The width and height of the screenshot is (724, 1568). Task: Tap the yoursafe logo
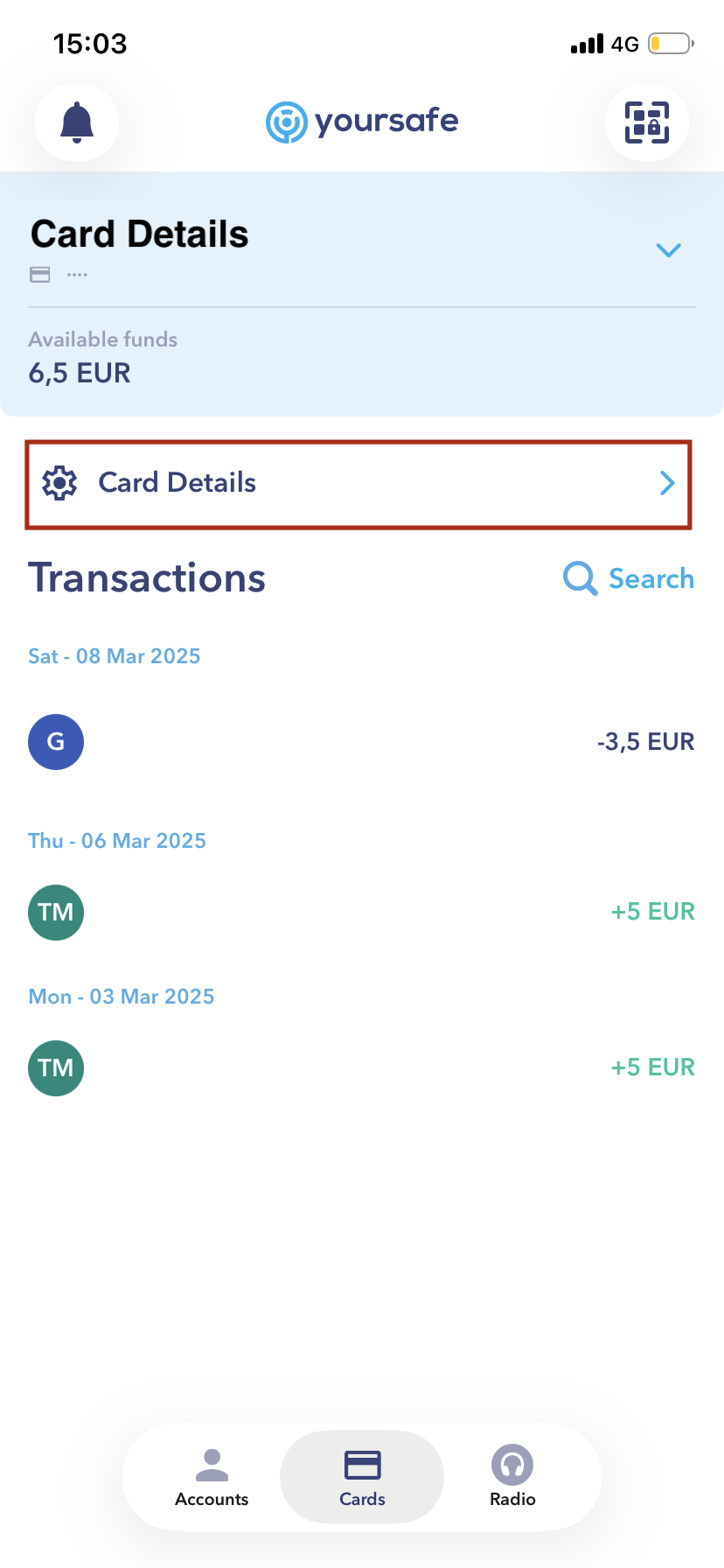pos(362,122)
